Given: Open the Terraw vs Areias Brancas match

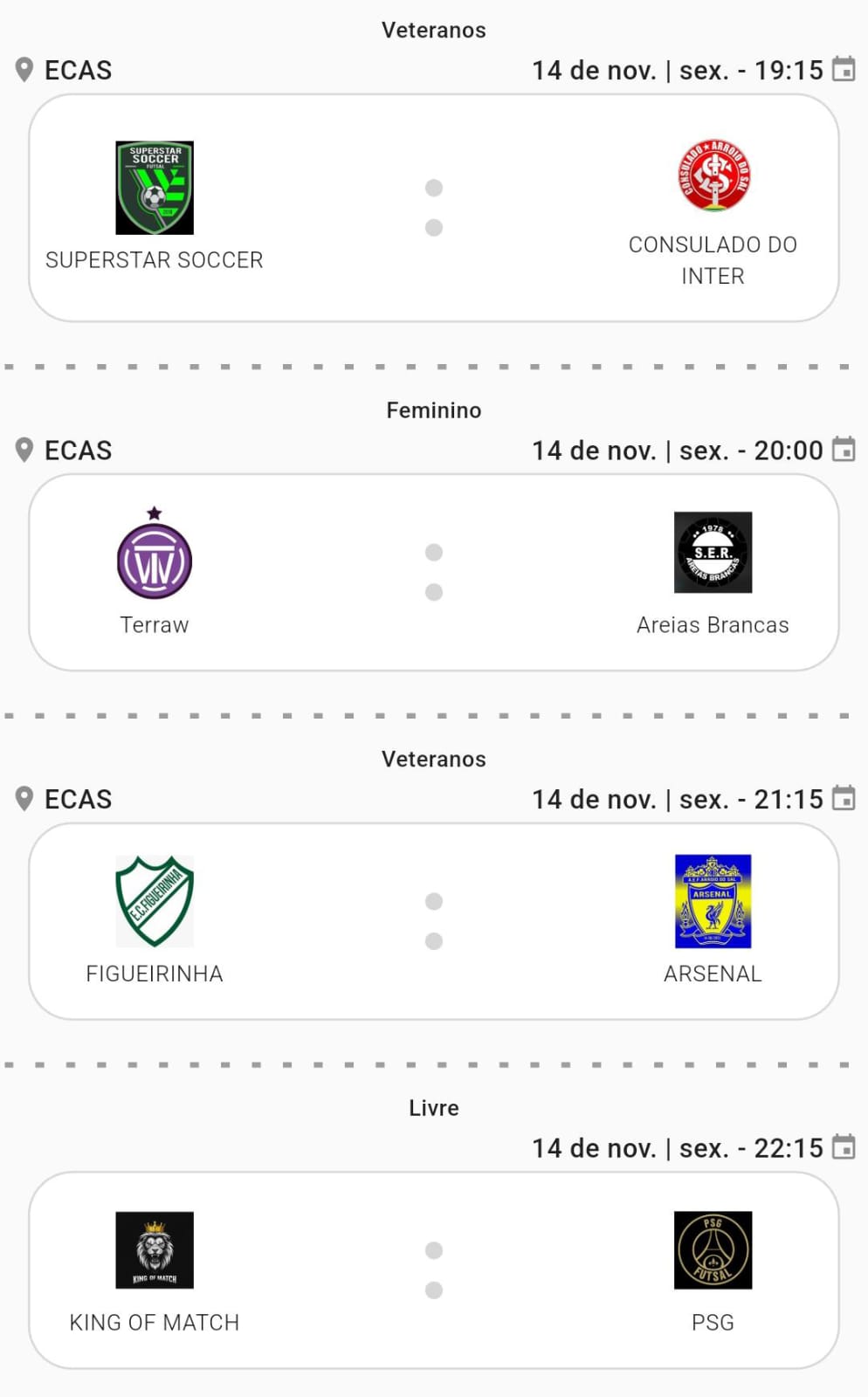Looking at the screenshot, I should pos(434,572).
